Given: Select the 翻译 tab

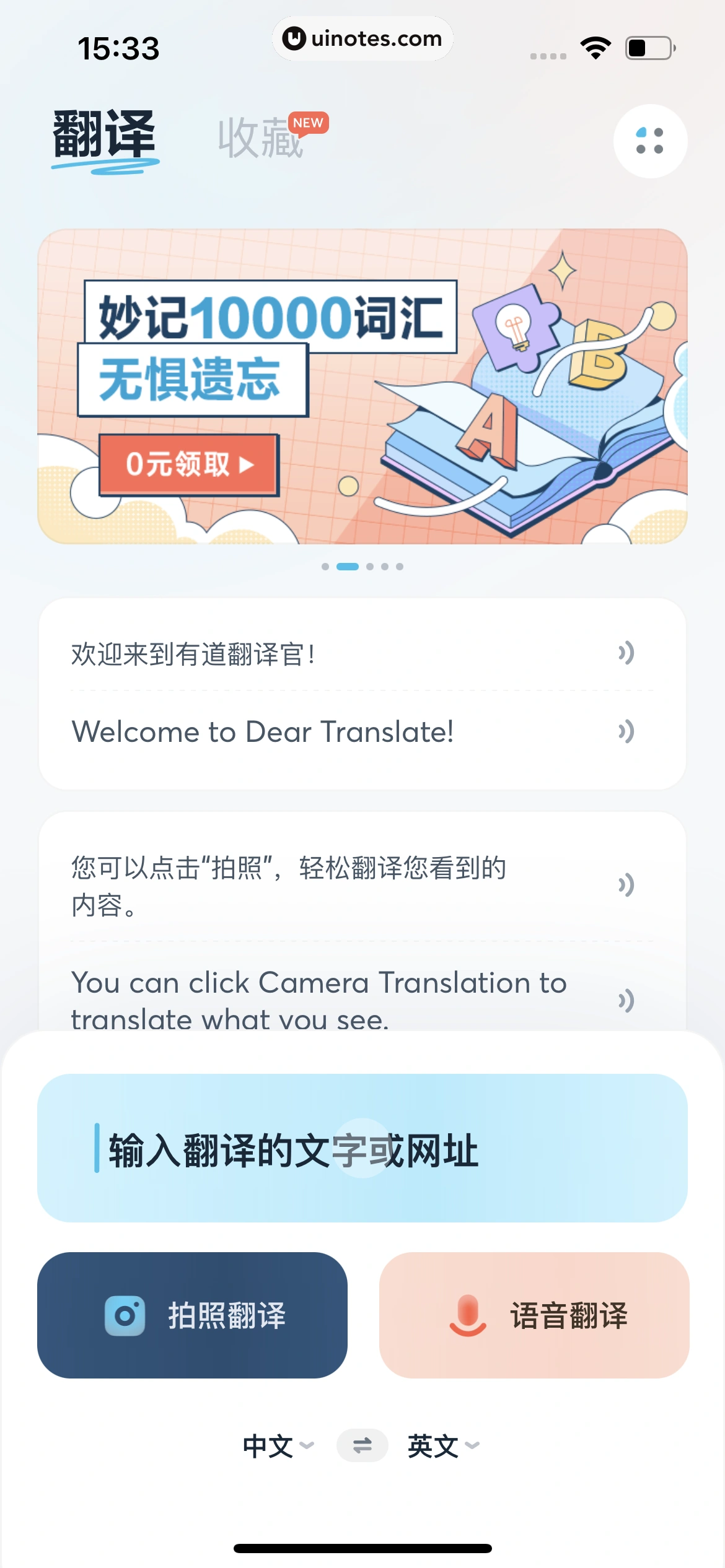Looking at the screenshot, I should 103,133.
